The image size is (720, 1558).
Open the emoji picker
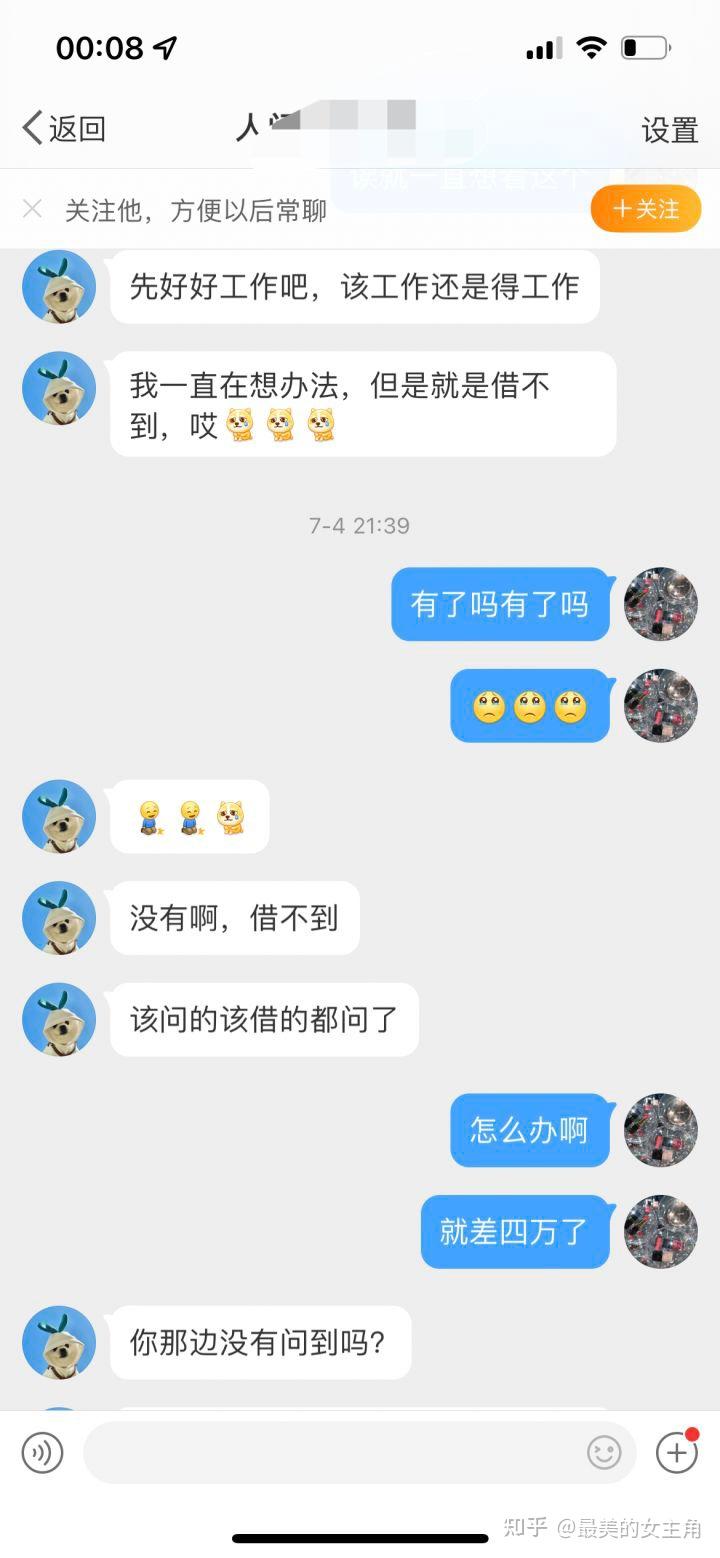point(604,1453)
